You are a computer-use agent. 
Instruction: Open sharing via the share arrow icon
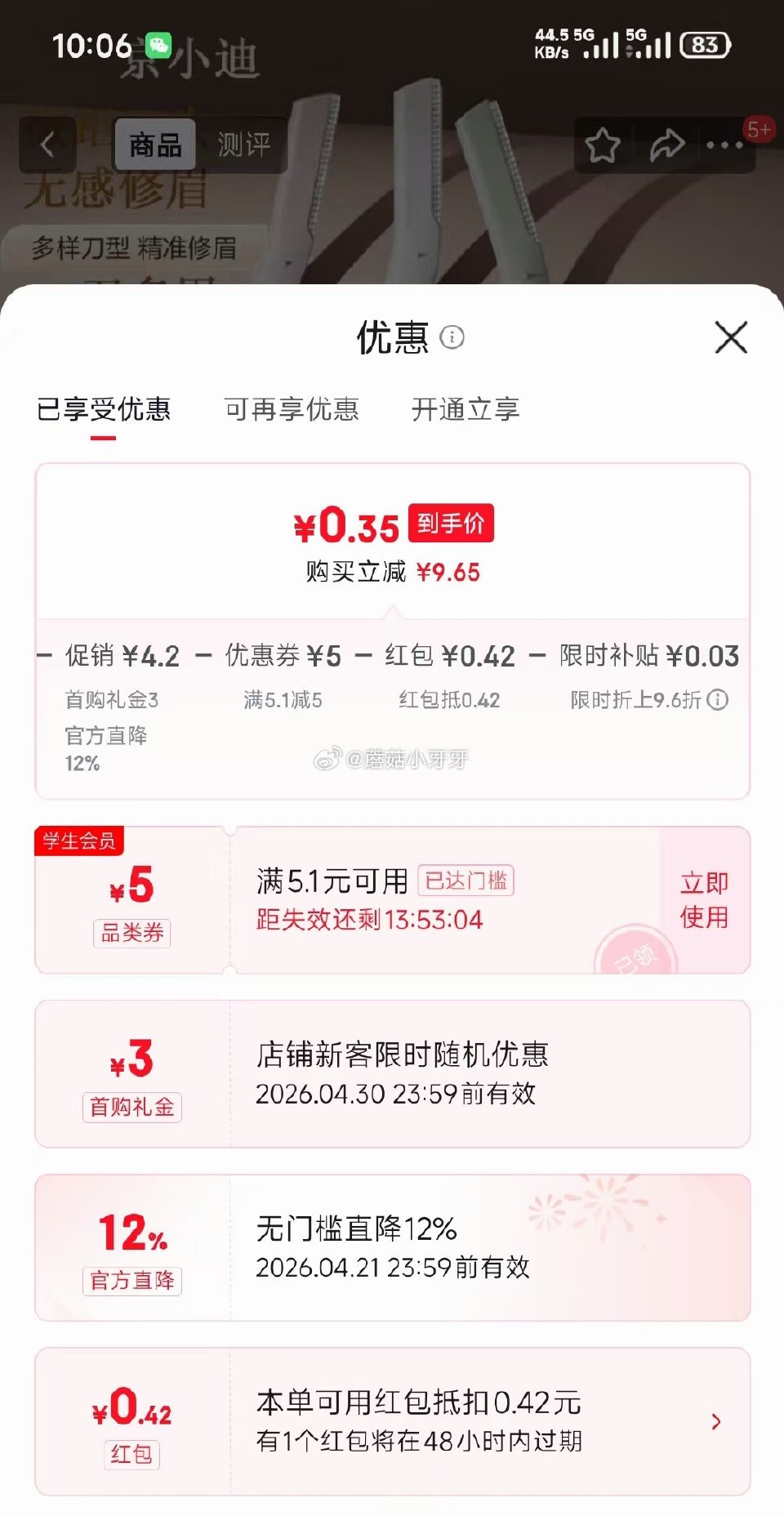(x=668, y=144)
